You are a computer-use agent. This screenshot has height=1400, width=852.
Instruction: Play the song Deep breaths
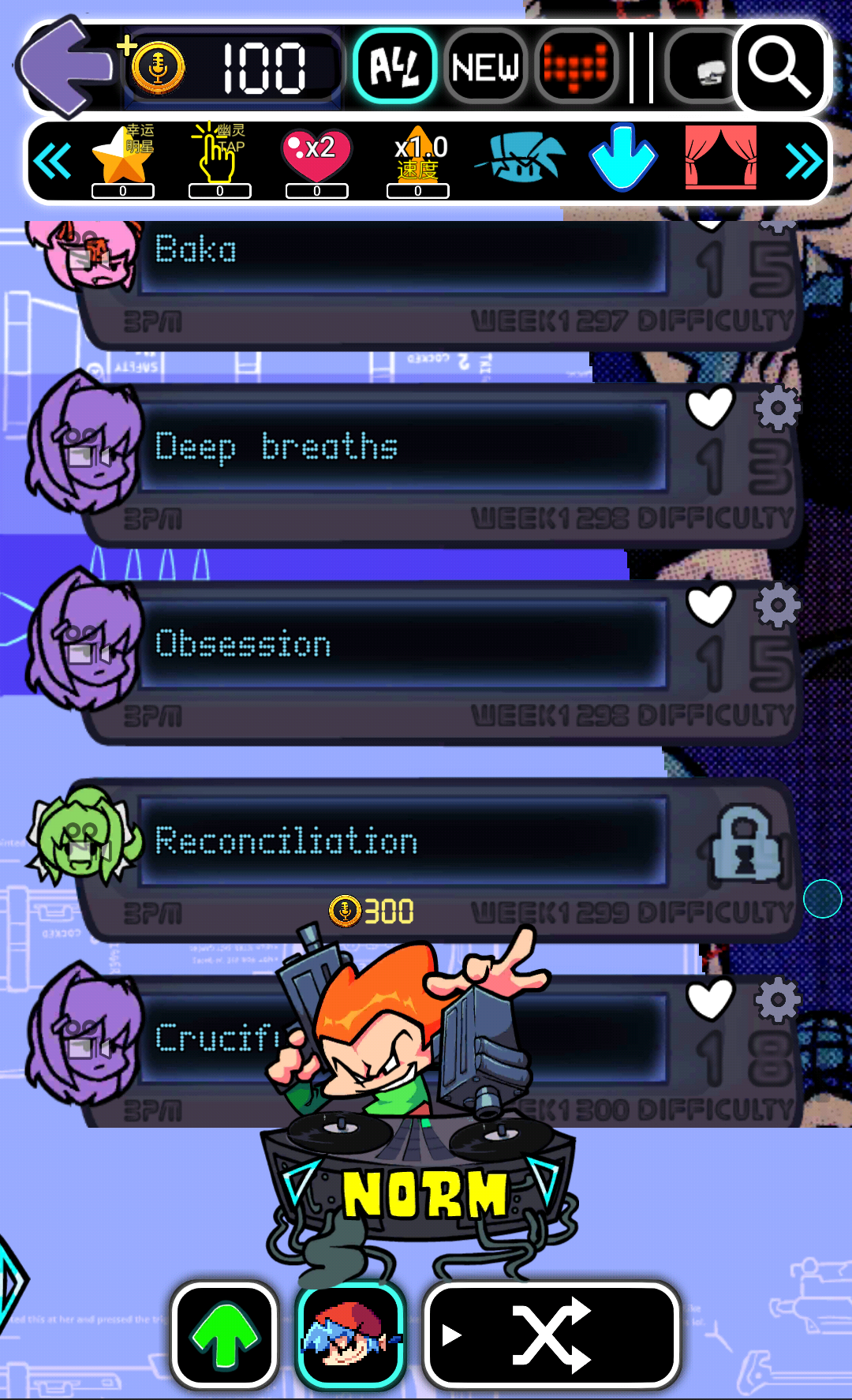pos(402,447)
